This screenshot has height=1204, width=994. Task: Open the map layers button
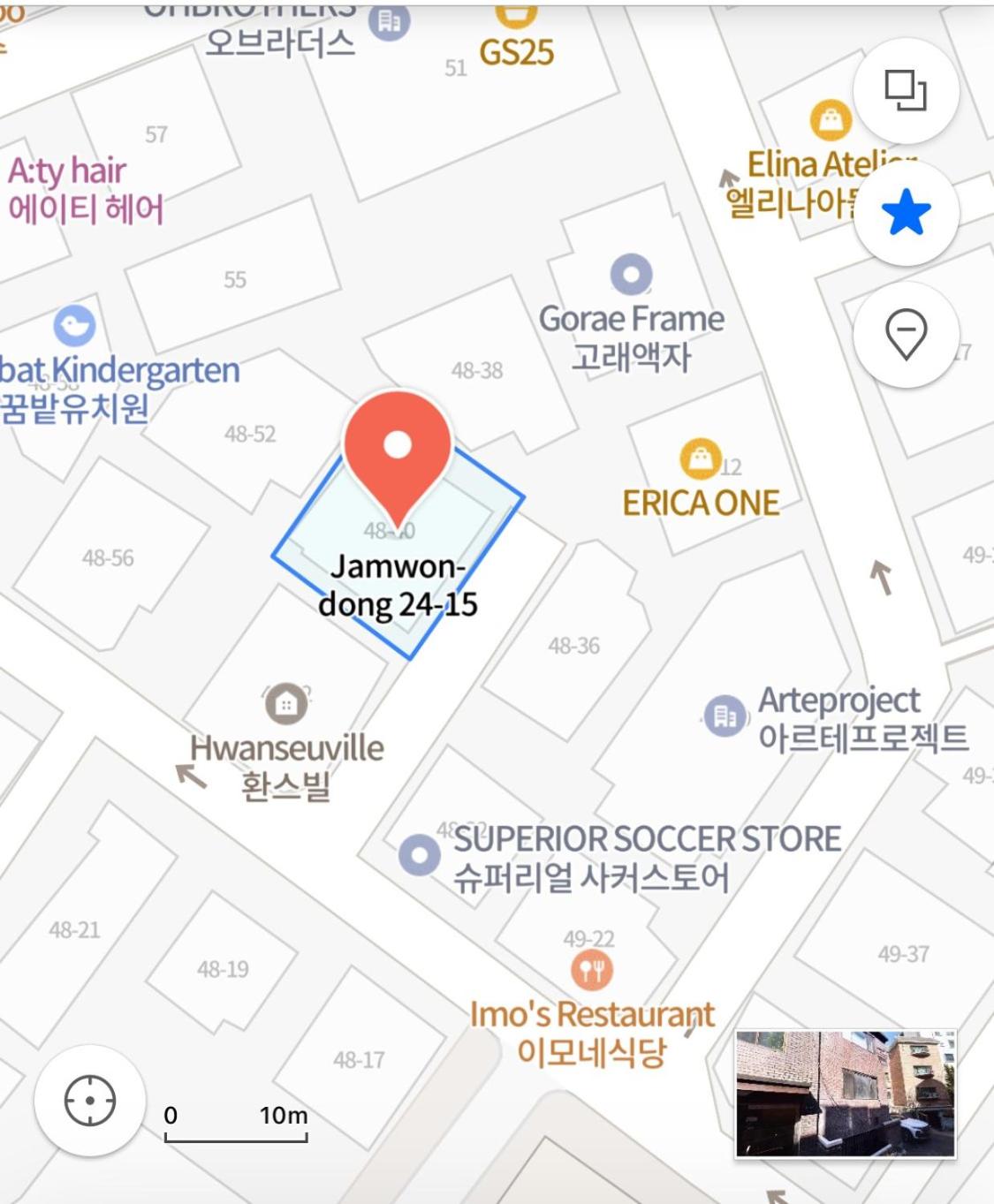906,90
